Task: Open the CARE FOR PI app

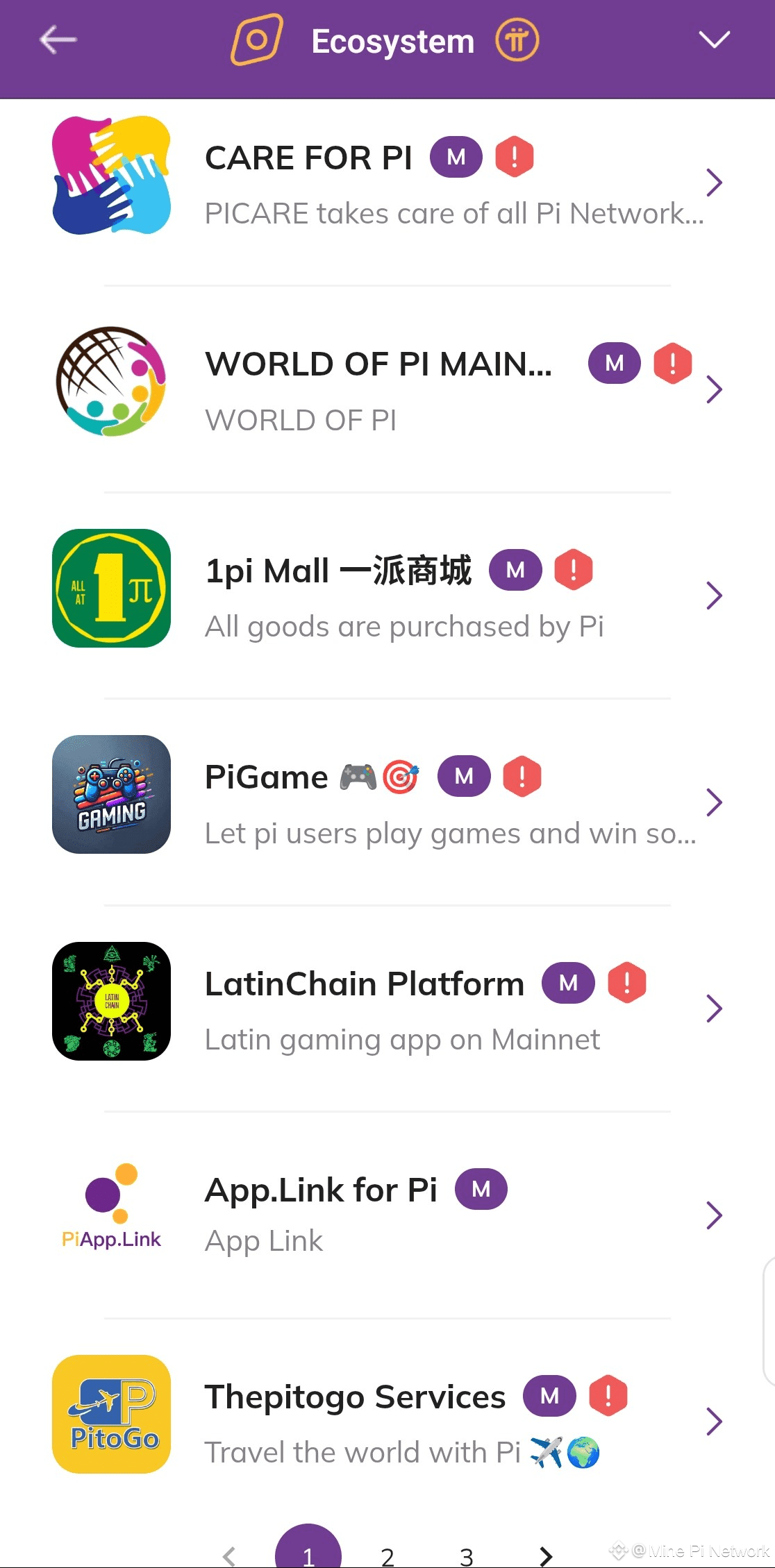Action: (x=386, y=183)
